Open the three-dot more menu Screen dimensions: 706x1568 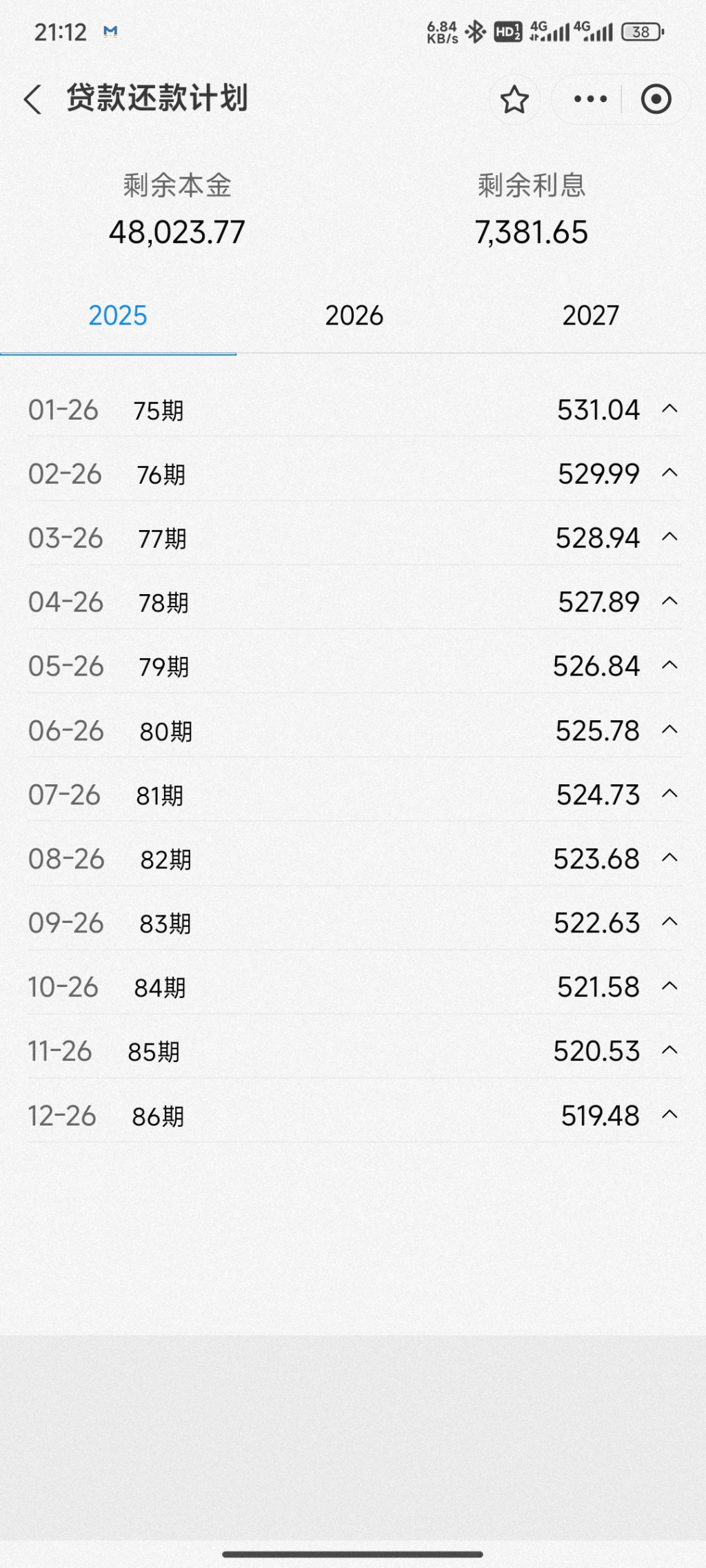[x=590, y=99]
